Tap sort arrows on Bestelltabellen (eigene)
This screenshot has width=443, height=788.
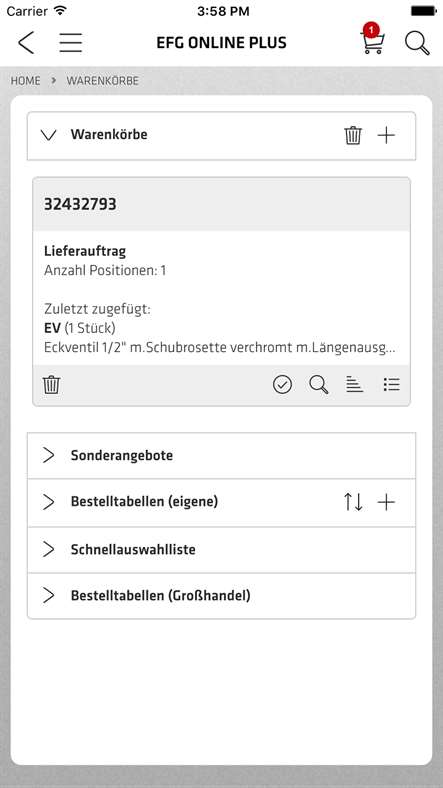(353, 502)
